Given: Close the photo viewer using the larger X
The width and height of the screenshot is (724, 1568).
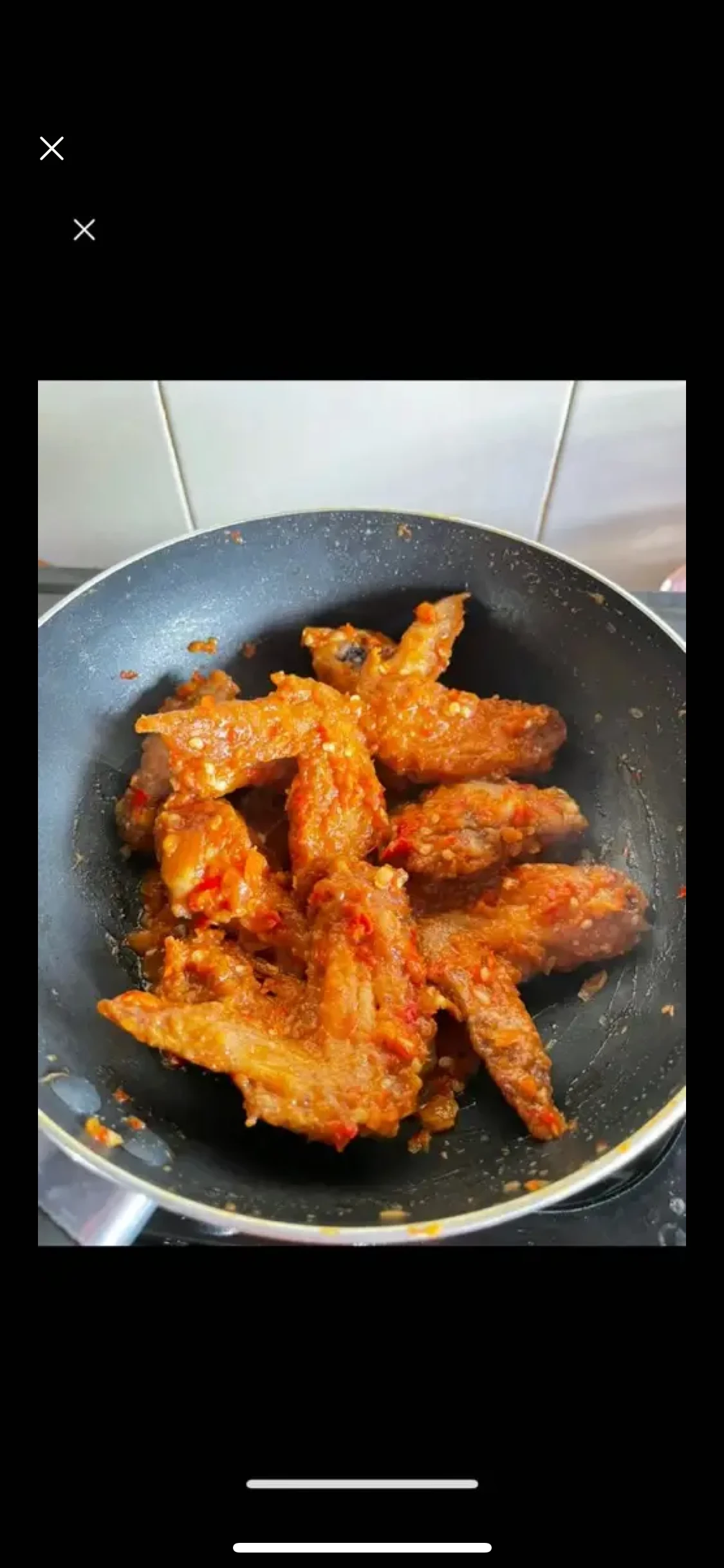Looking at the screenshot, I should click(x=51, y=148).
